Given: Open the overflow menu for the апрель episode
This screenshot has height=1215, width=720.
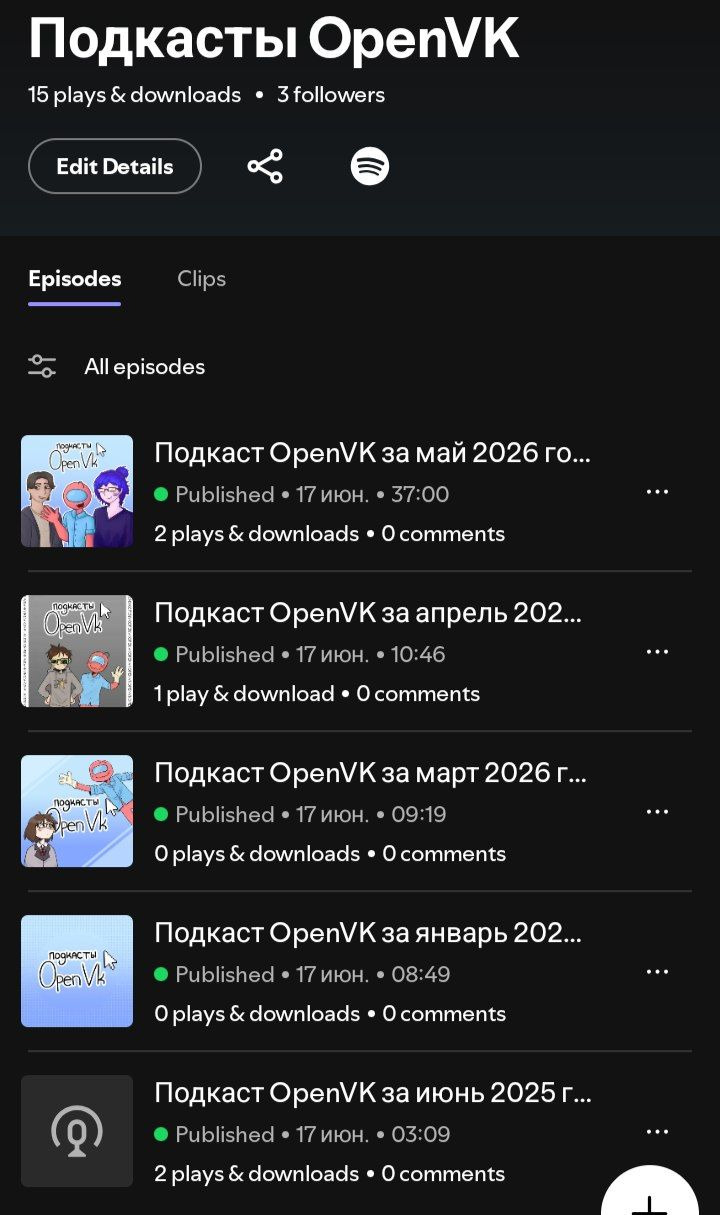Looking at the screenshot, I should pos(657,652).
